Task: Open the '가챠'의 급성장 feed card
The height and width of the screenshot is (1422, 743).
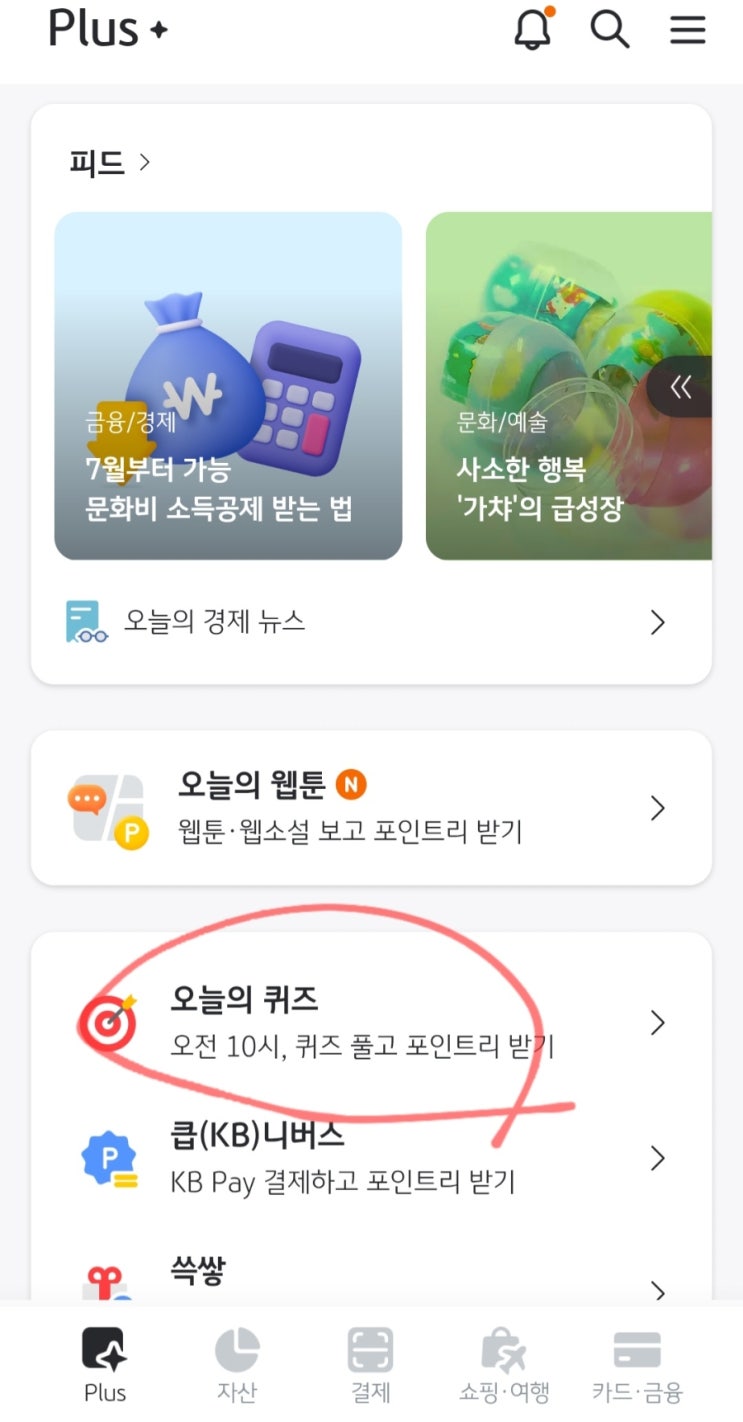Action: [568, 386]
